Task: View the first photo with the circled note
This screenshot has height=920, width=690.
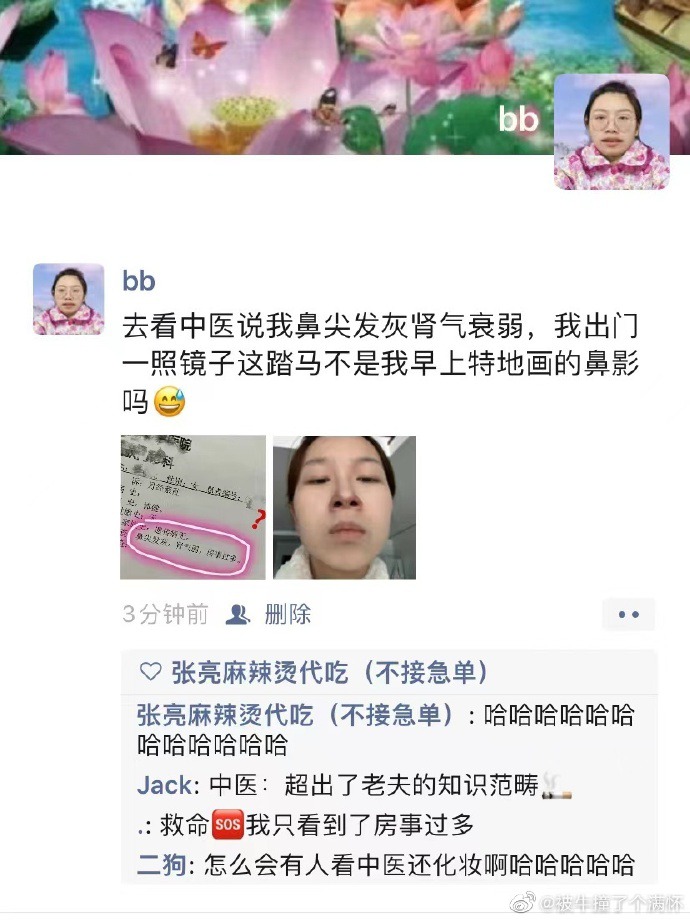Action: tap(193, 507)
